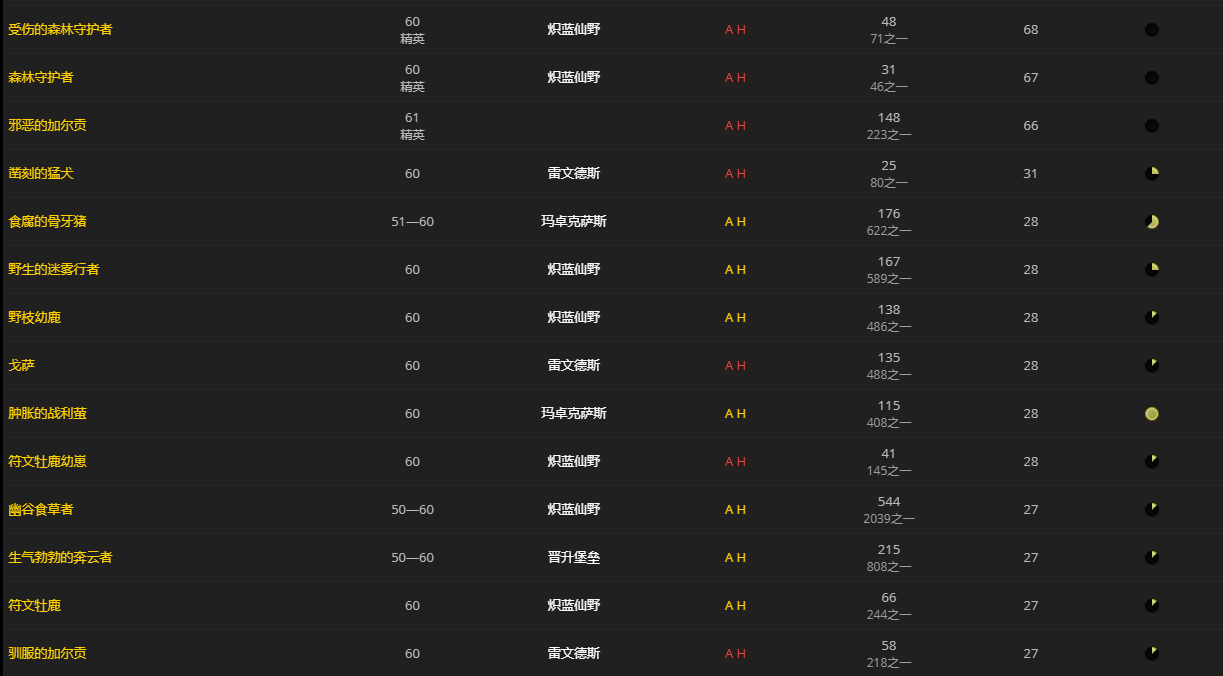Open NPC 食腐的骨牙猪
The image size is (1223, 676).
tap(47, 222)
